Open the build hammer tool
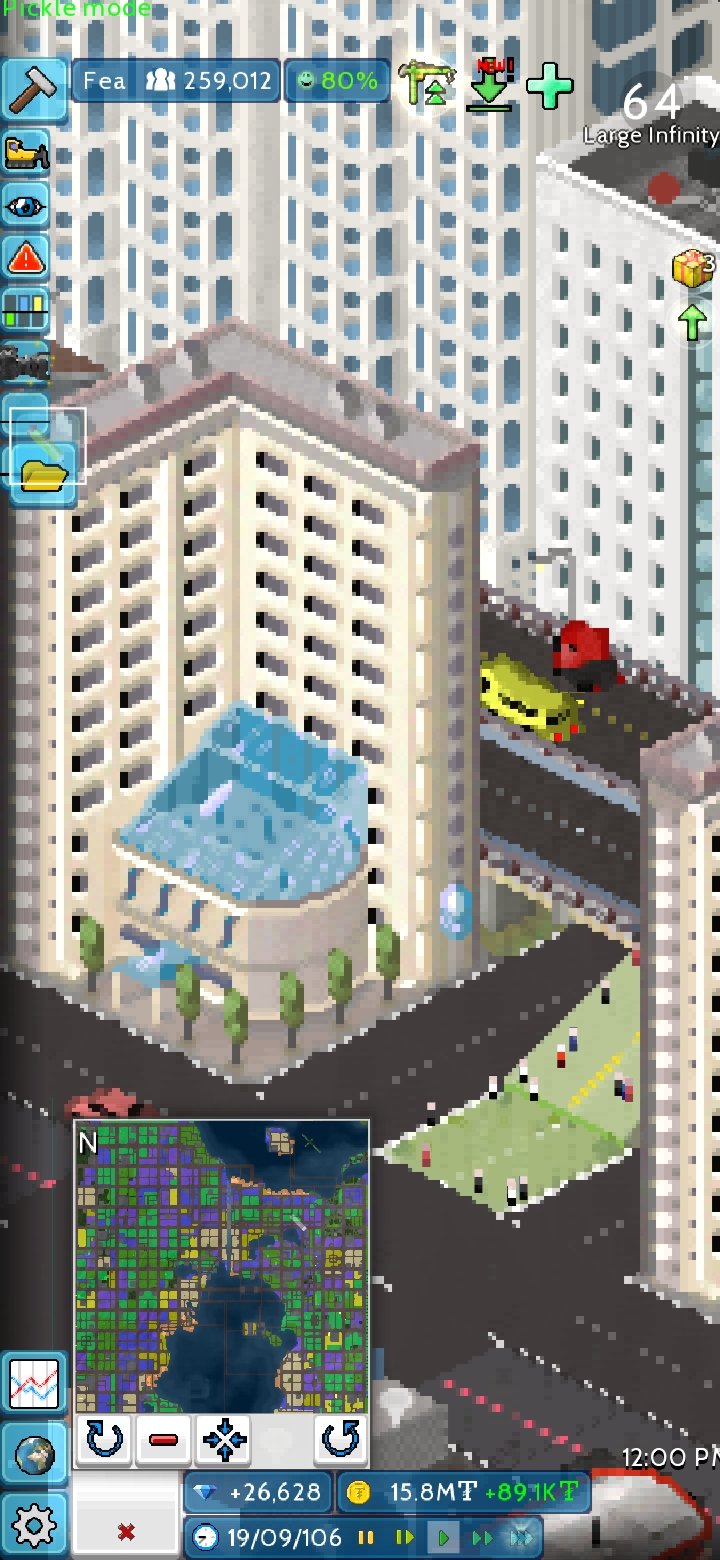720x1560 pixels. 33,87
